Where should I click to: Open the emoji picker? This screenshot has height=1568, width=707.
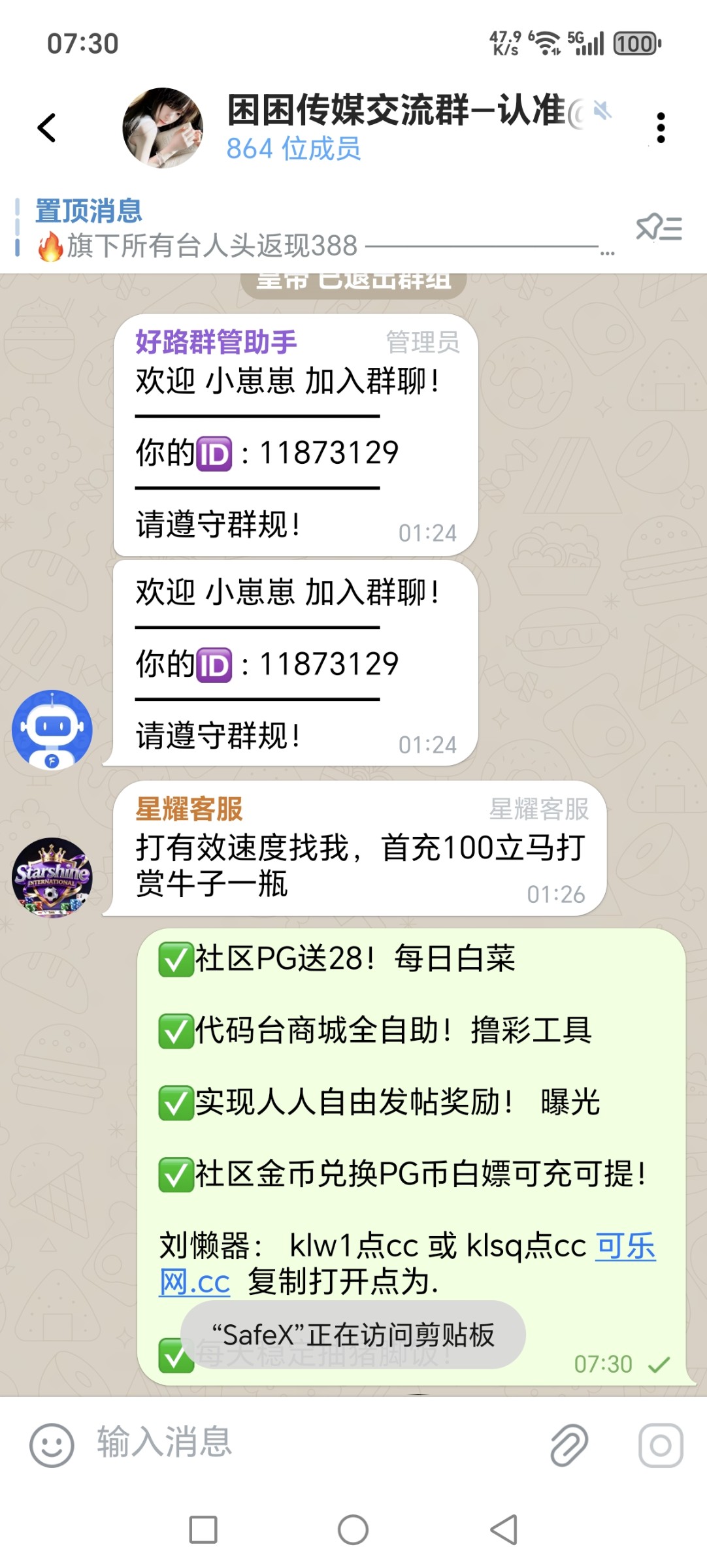click(x=52, y=1445)
